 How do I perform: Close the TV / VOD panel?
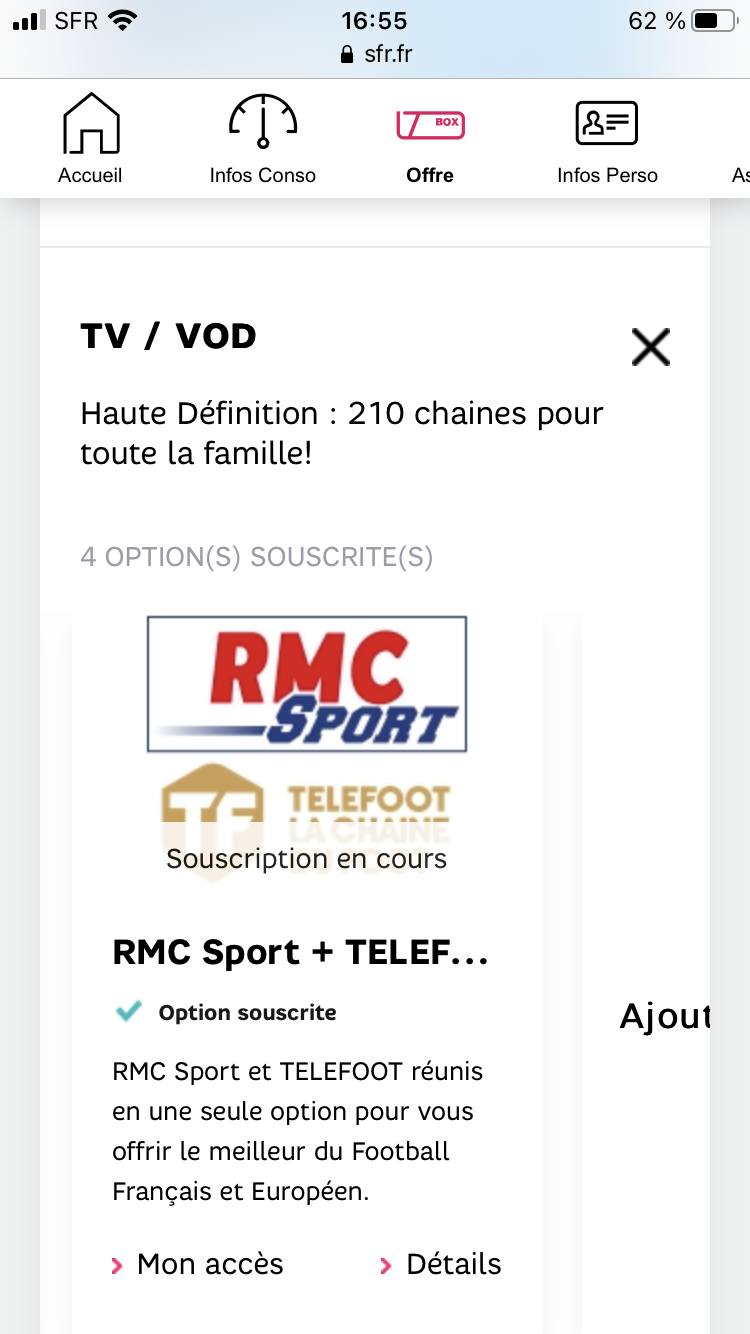650,347
